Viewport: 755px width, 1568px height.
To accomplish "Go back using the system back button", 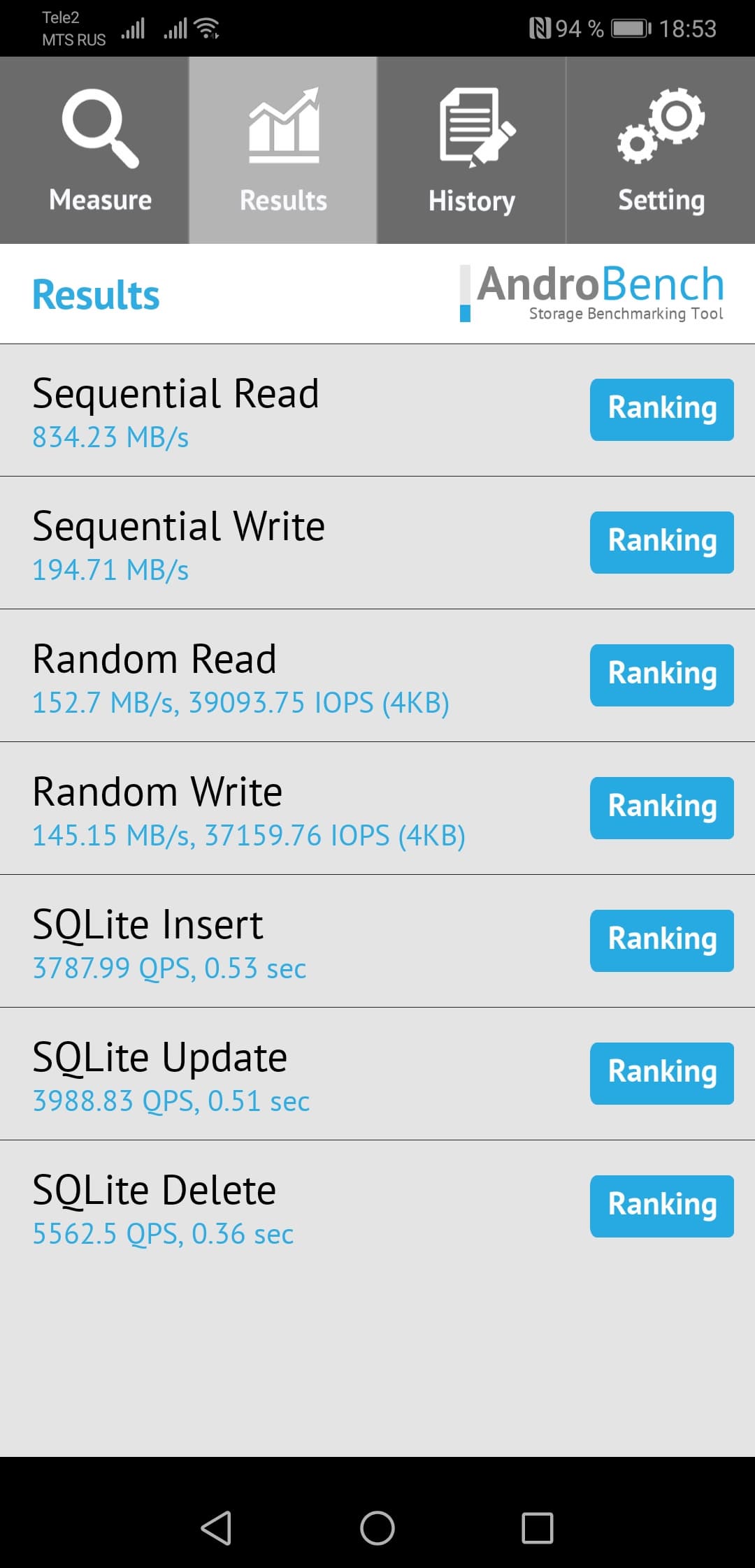I will tap(216, 1527).
